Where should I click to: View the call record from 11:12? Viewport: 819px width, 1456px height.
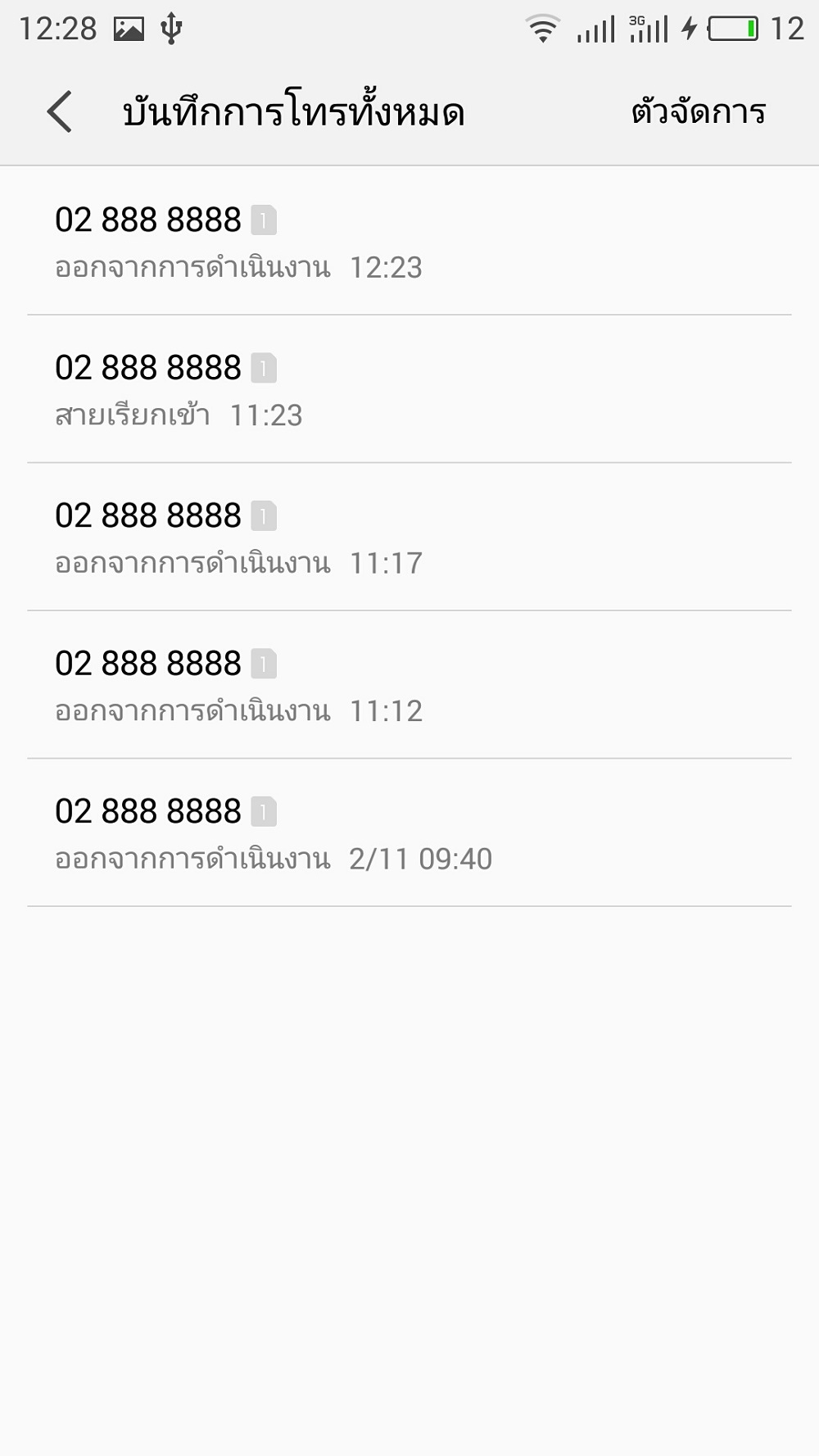point(409,686)
